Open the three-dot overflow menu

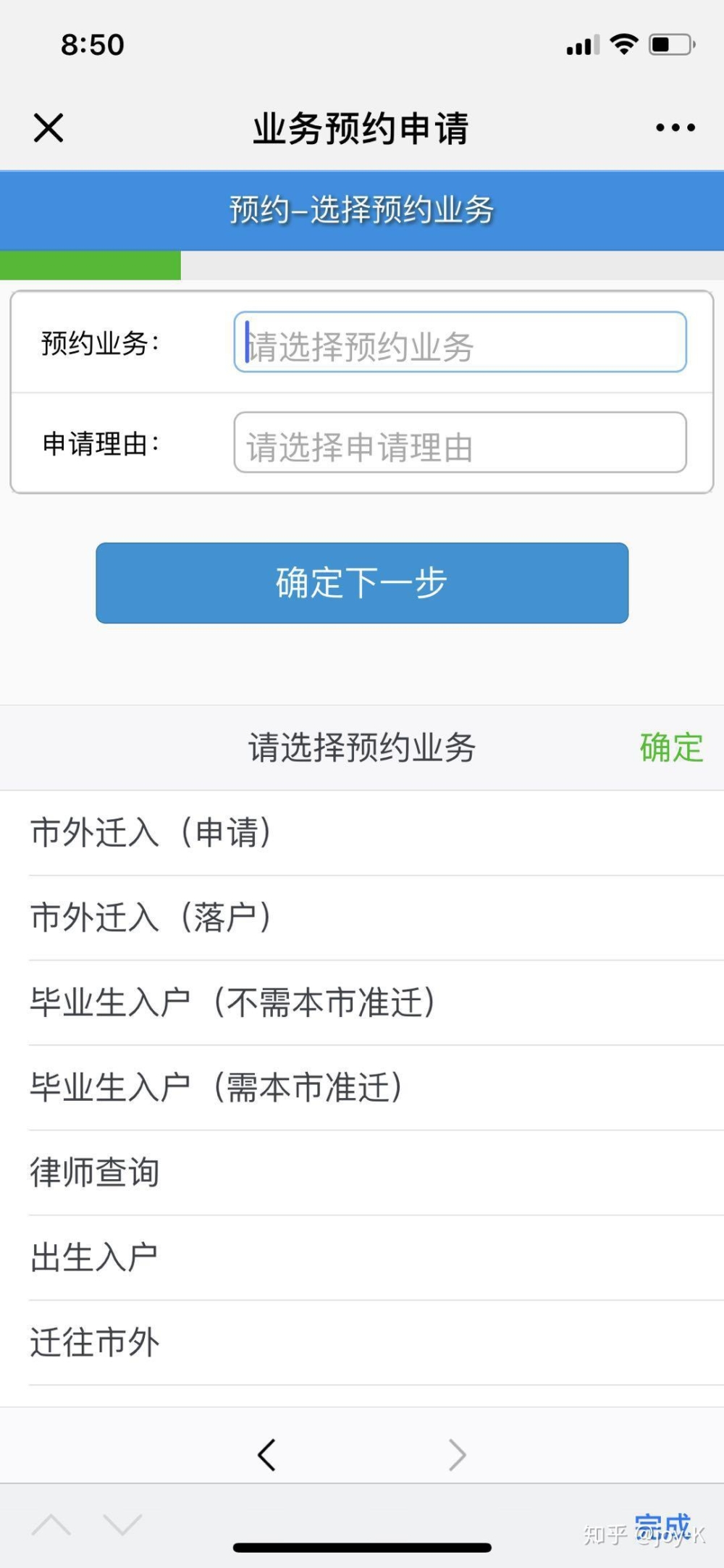pos(675,128)
